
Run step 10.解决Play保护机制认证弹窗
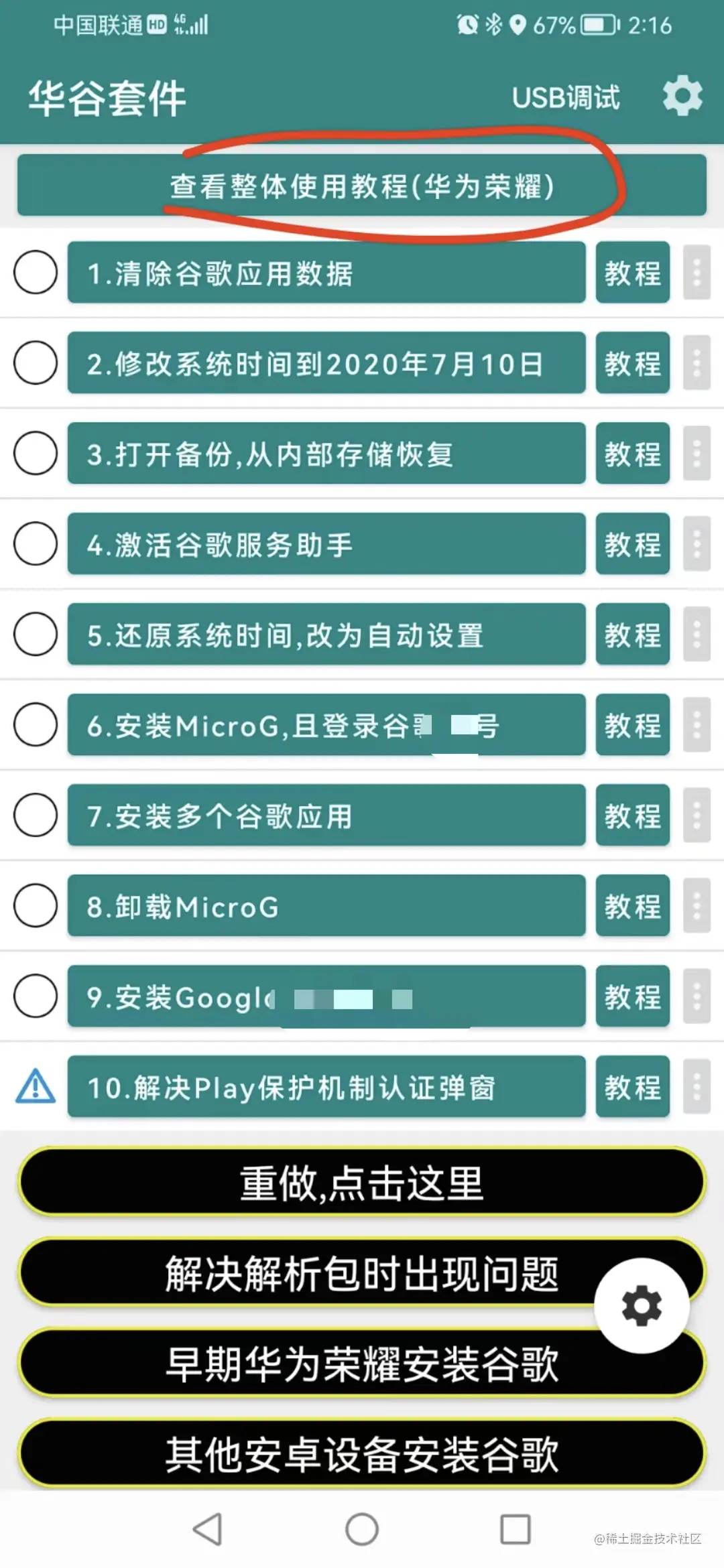click(x=326, y=1087)
